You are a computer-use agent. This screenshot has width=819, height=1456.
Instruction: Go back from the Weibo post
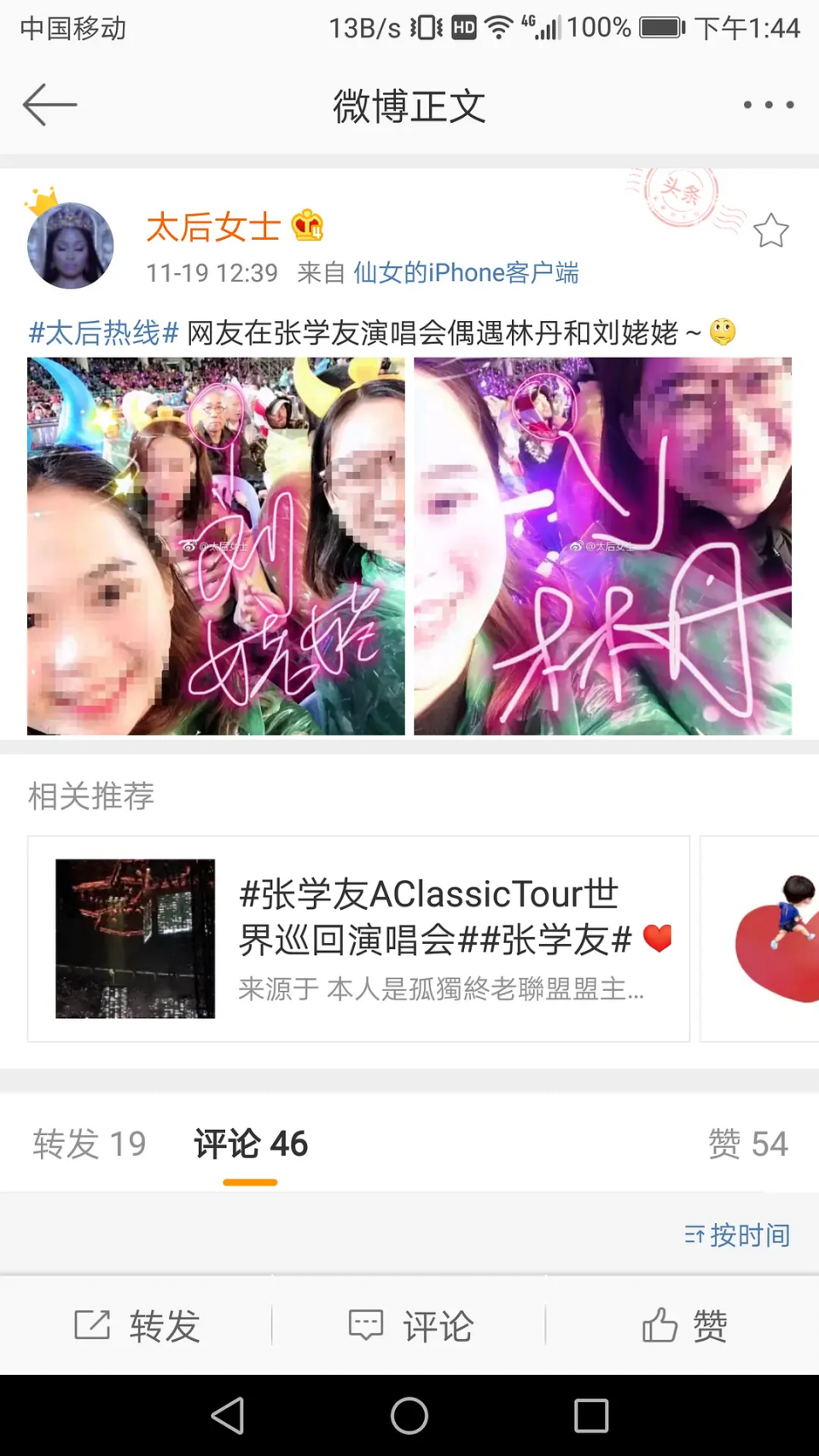[x=49, y=105]
